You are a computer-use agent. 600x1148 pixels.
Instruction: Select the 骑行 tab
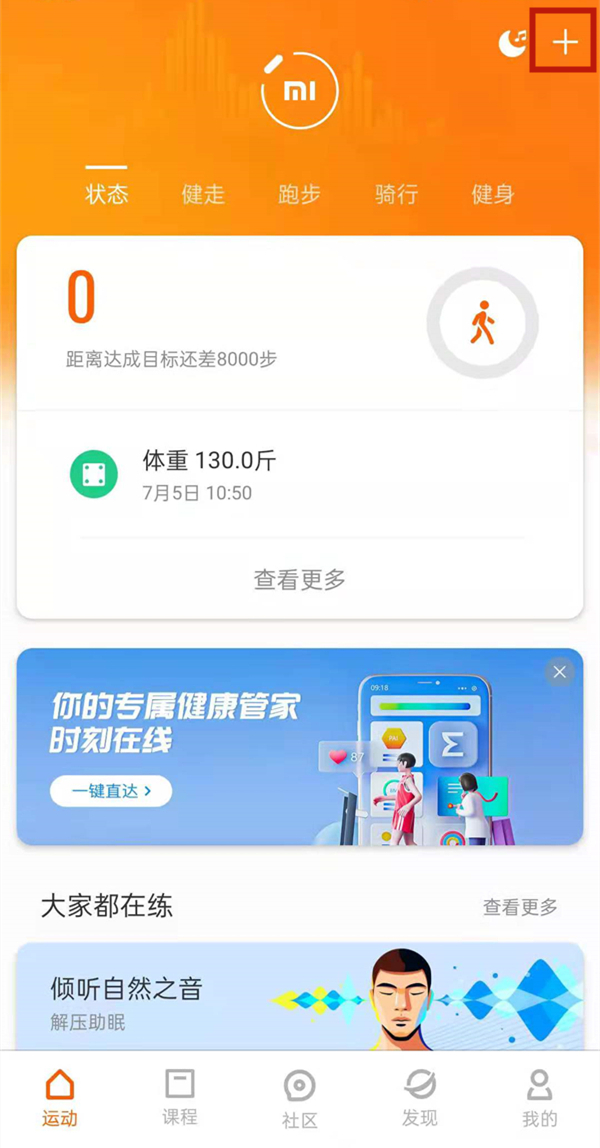396,194
